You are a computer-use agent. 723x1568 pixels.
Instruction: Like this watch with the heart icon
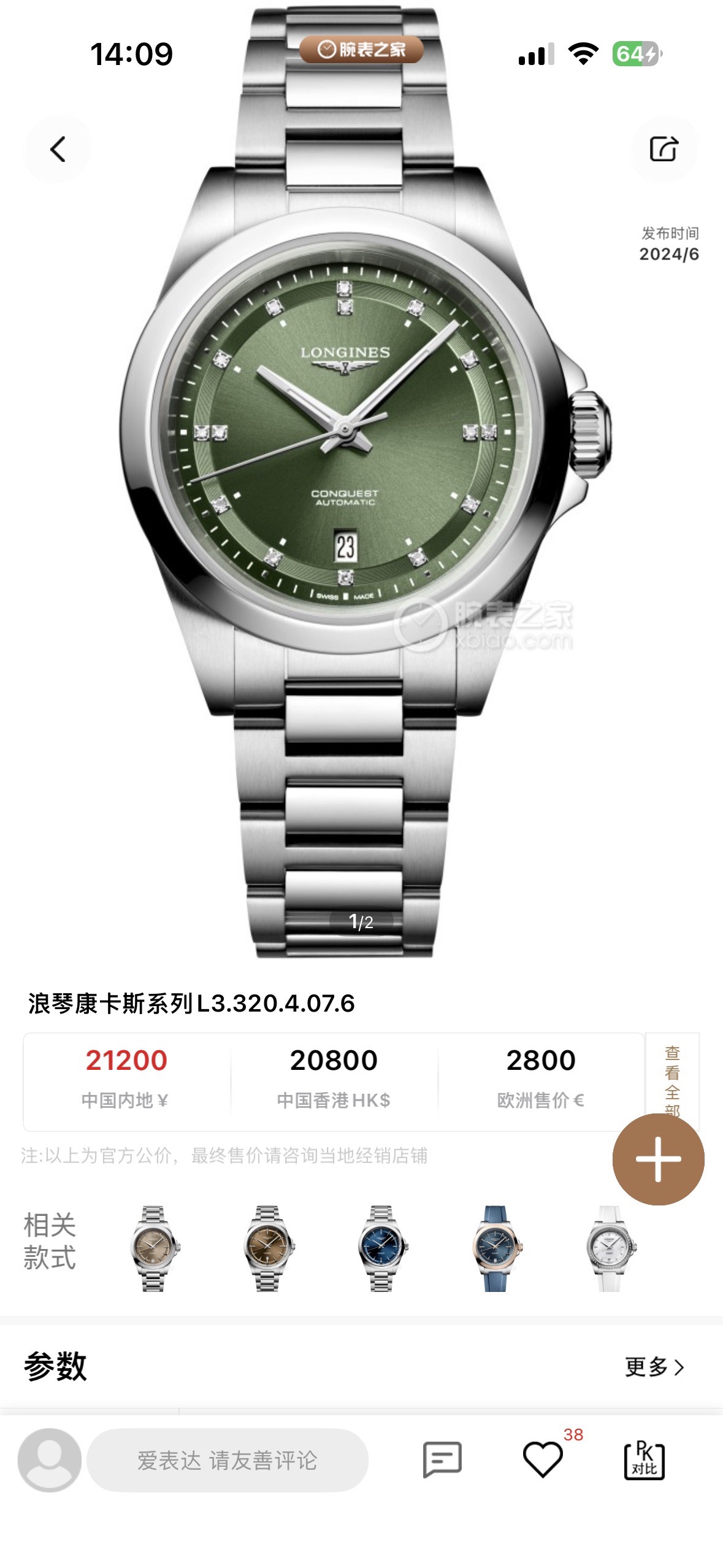(543, 1460)
